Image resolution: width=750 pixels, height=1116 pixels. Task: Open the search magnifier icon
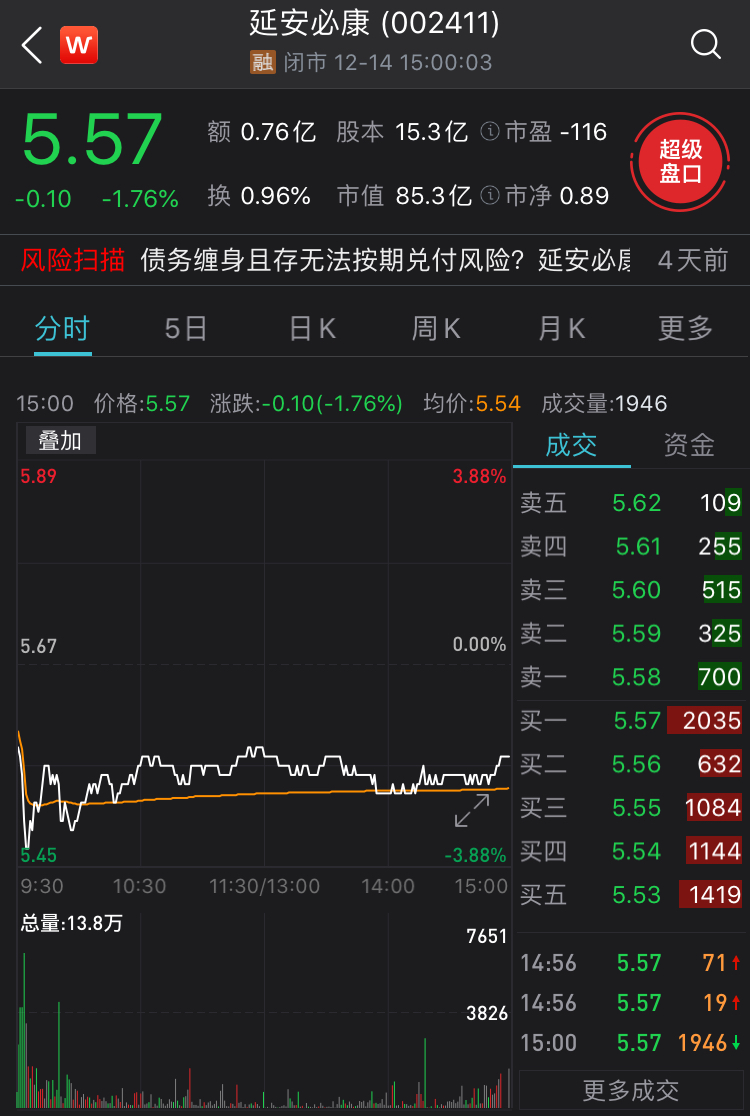(706, 44)
